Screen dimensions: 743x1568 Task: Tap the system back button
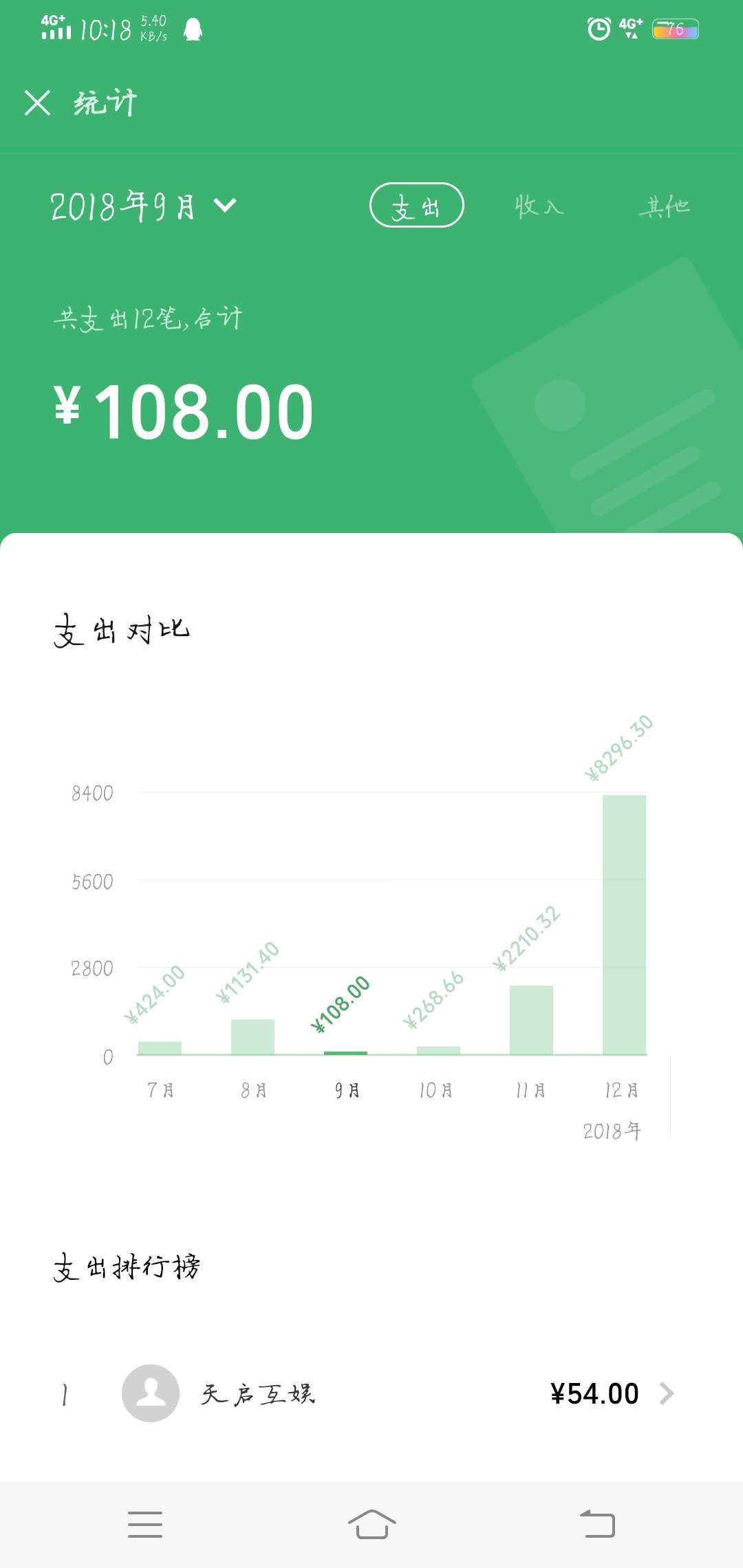pyautogui.click(x=597, y=1524)
